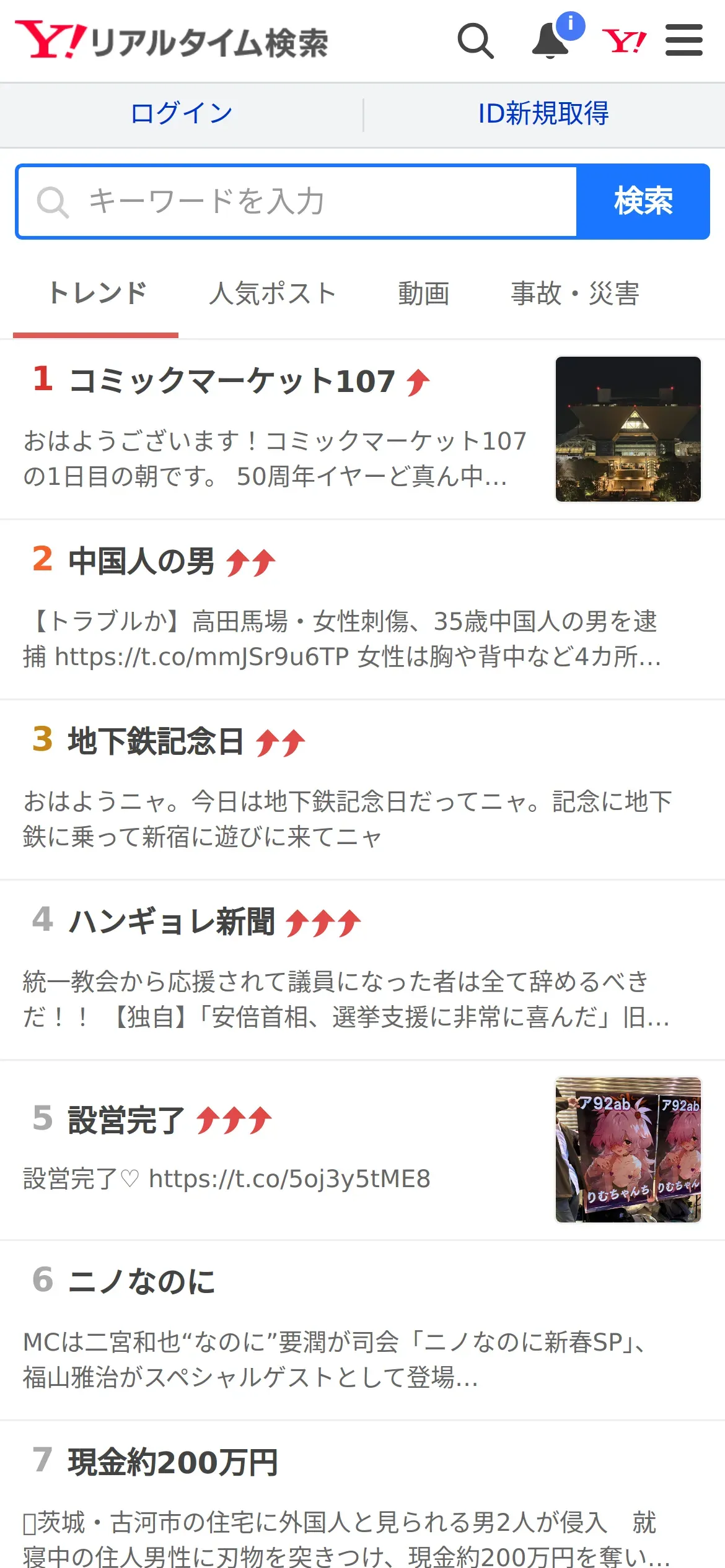Select the トレンド tab
Screen dimensions: 725x1568
tap(97, 294)
